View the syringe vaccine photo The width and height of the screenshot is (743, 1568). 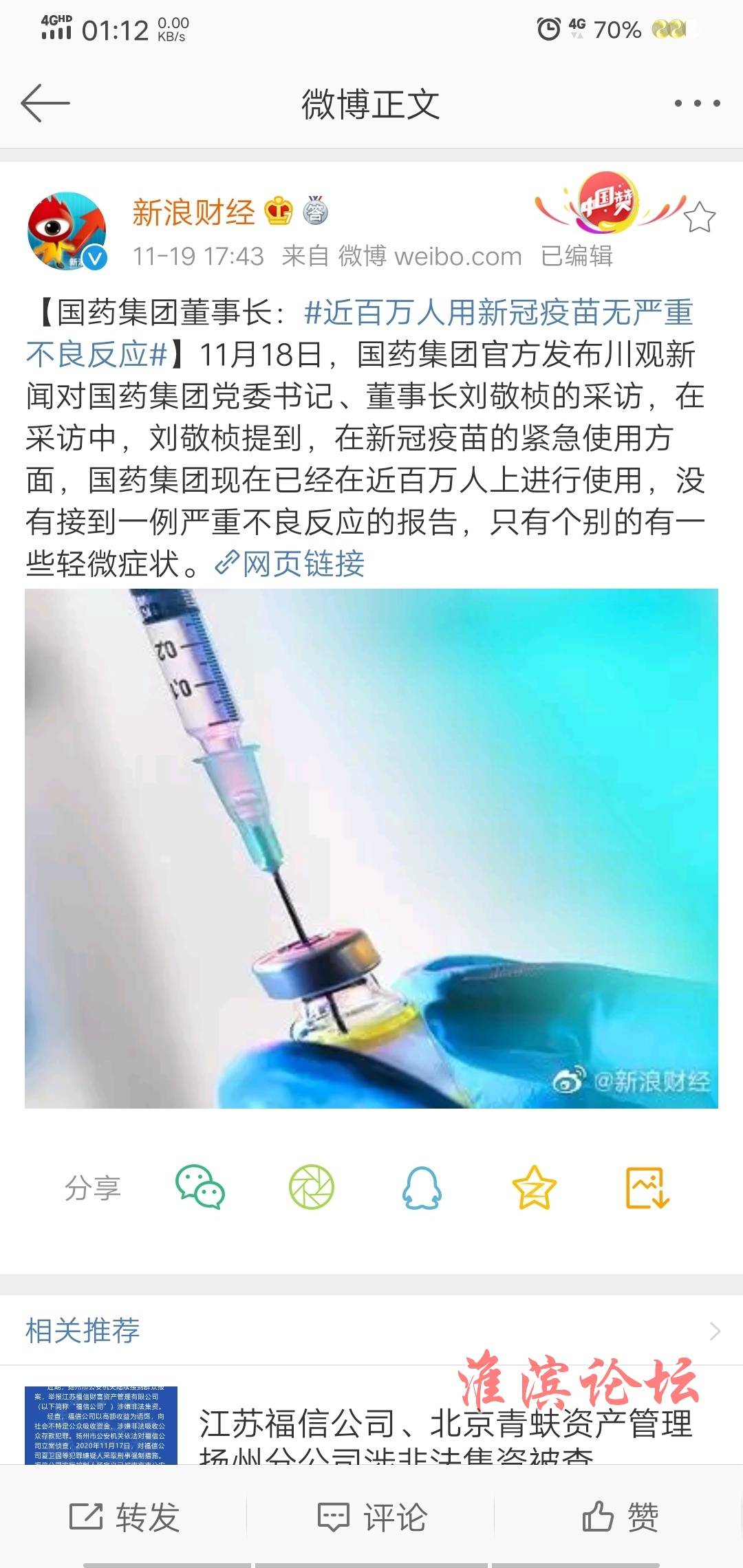[371, 848]
